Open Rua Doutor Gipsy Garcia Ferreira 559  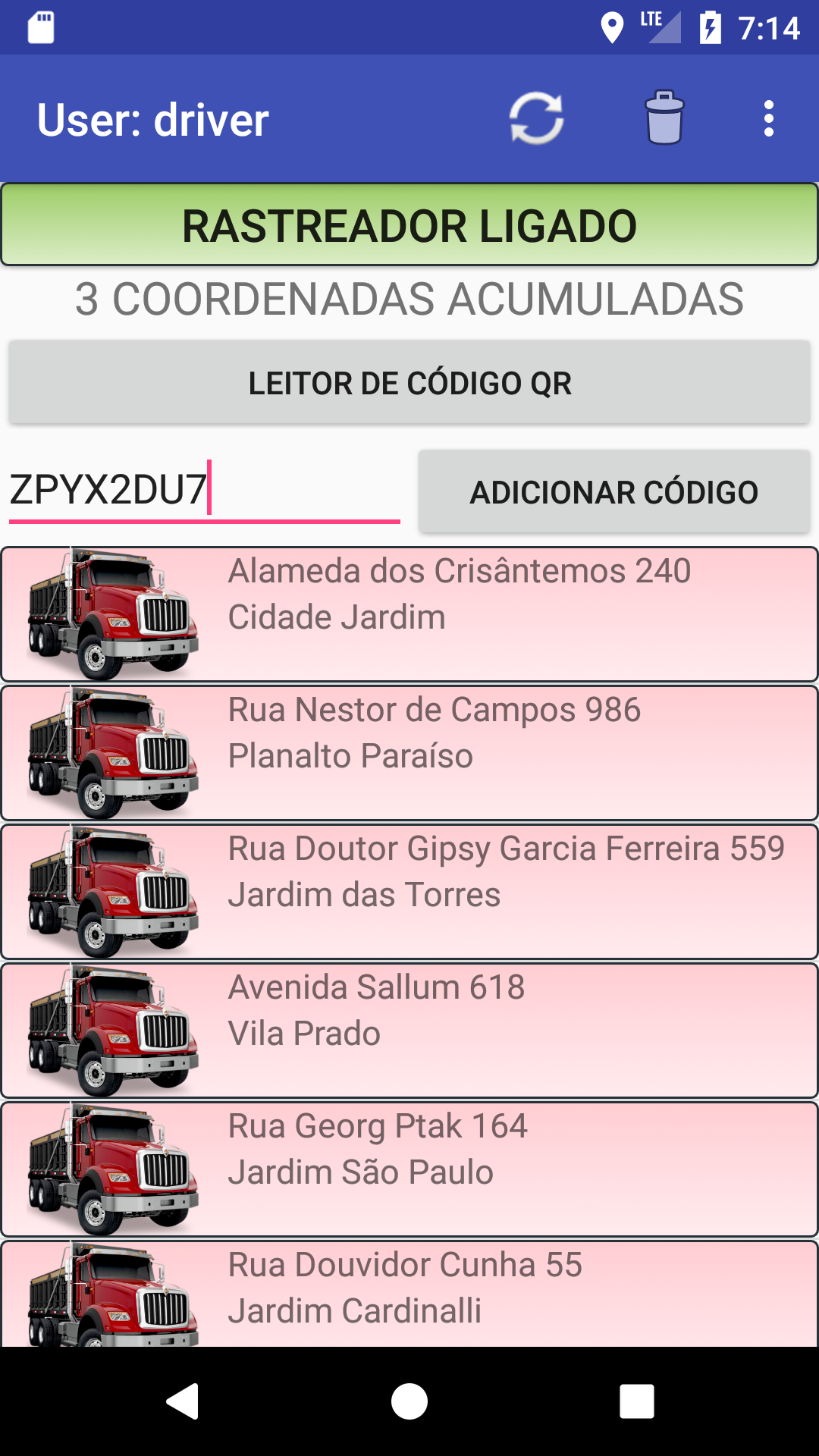tap(409, 892)
